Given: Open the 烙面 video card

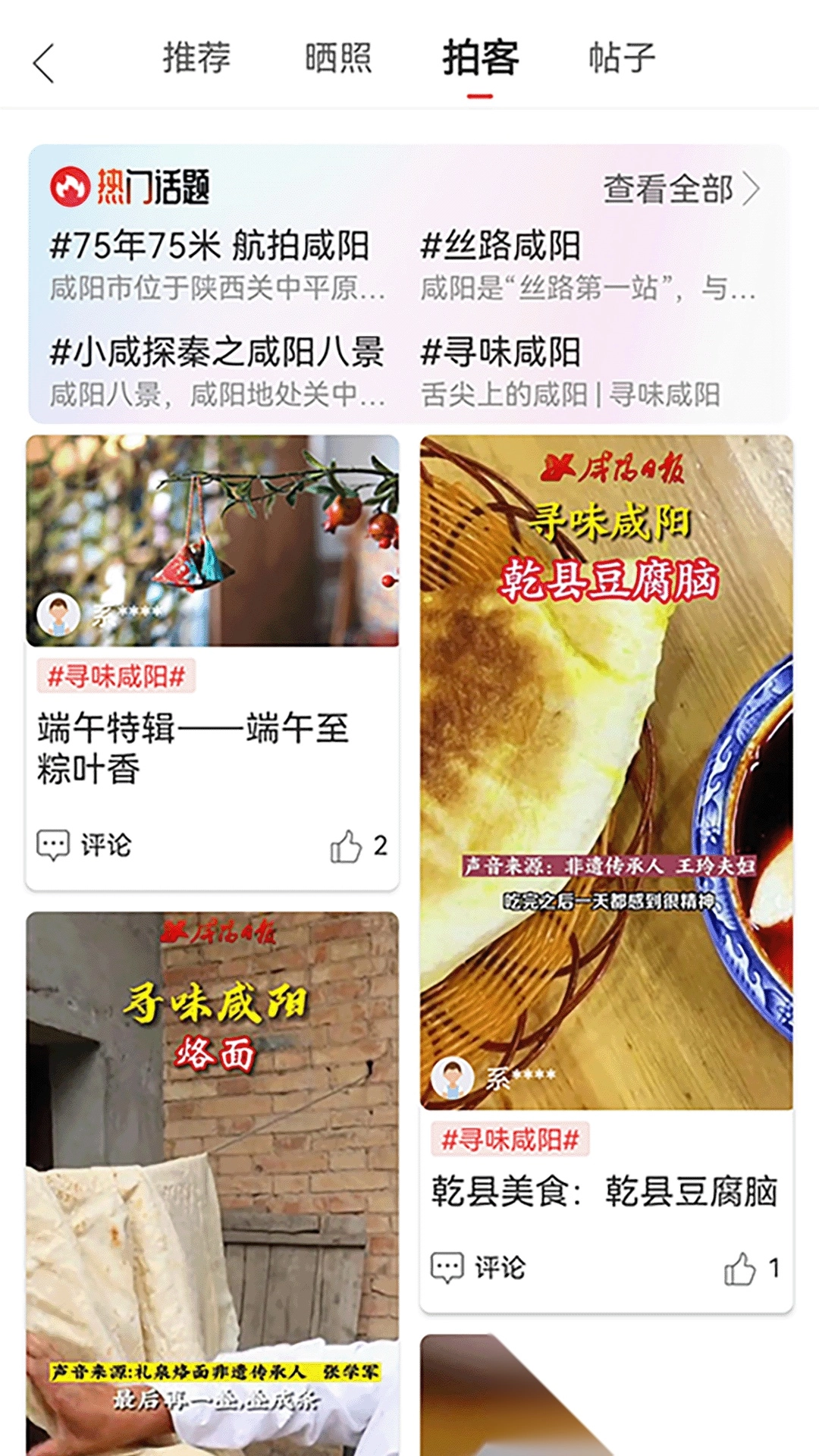Looking at the screenshot, I should pyautogui.click(x=212, y=1183).
